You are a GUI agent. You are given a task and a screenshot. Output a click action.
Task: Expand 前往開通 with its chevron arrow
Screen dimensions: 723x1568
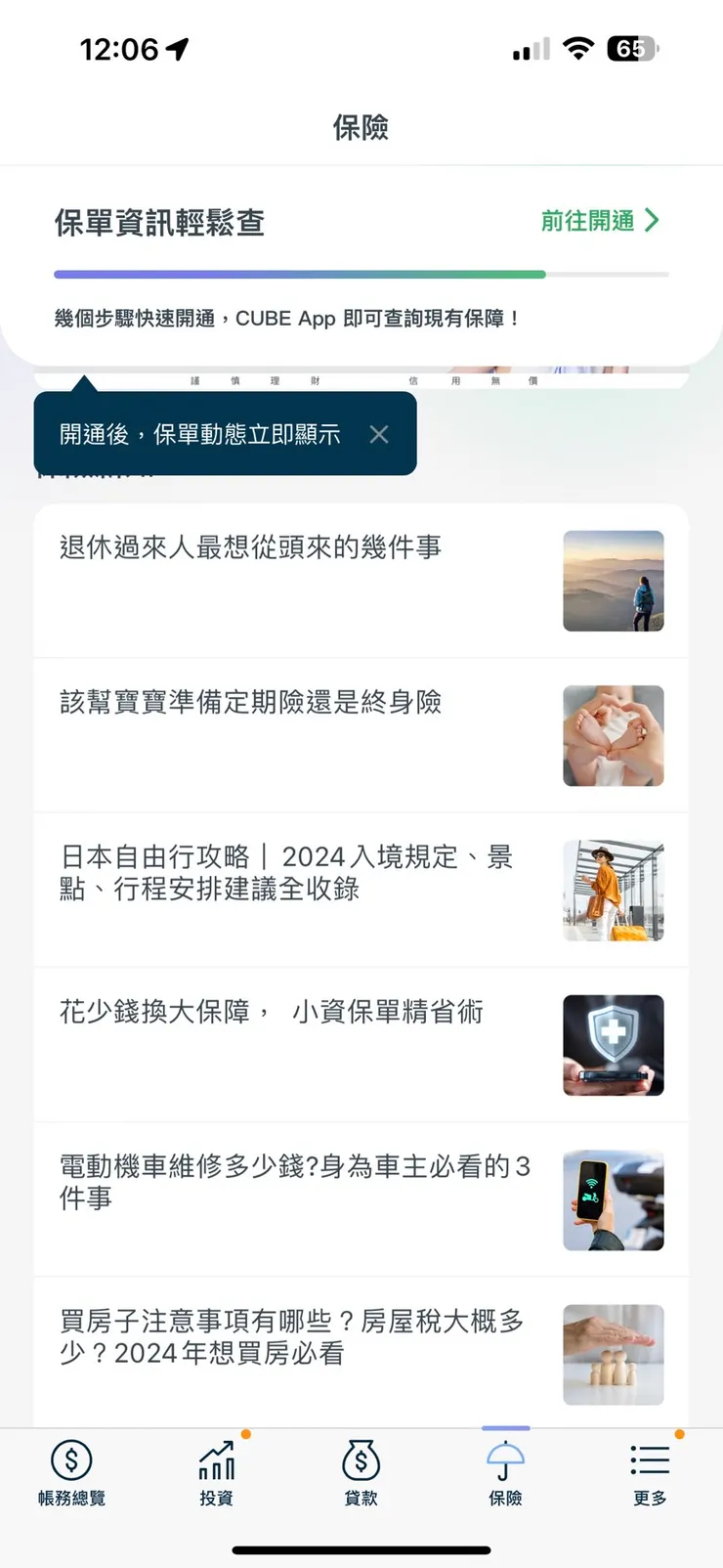pyautogui.click(x=653, y=221)
